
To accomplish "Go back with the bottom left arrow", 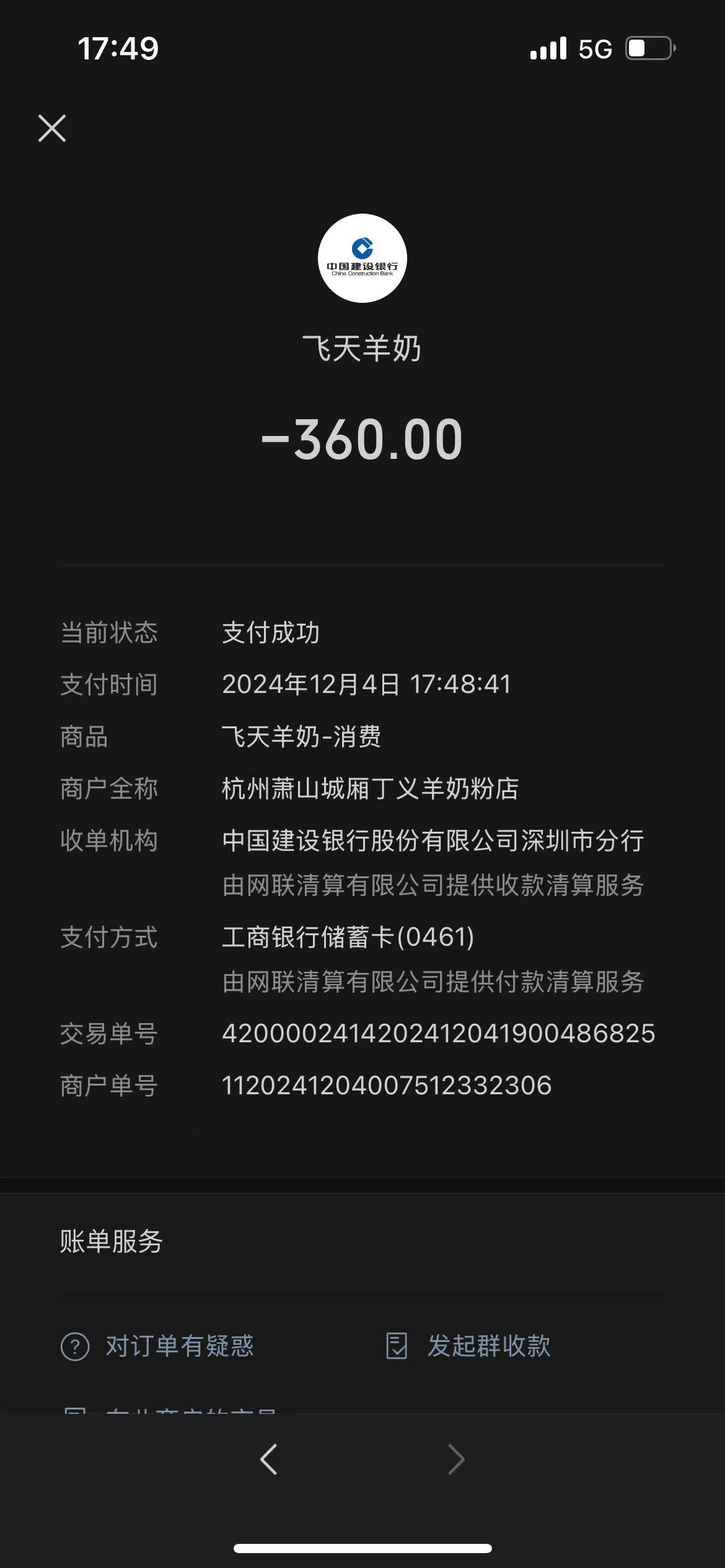I will point(269,1460).
